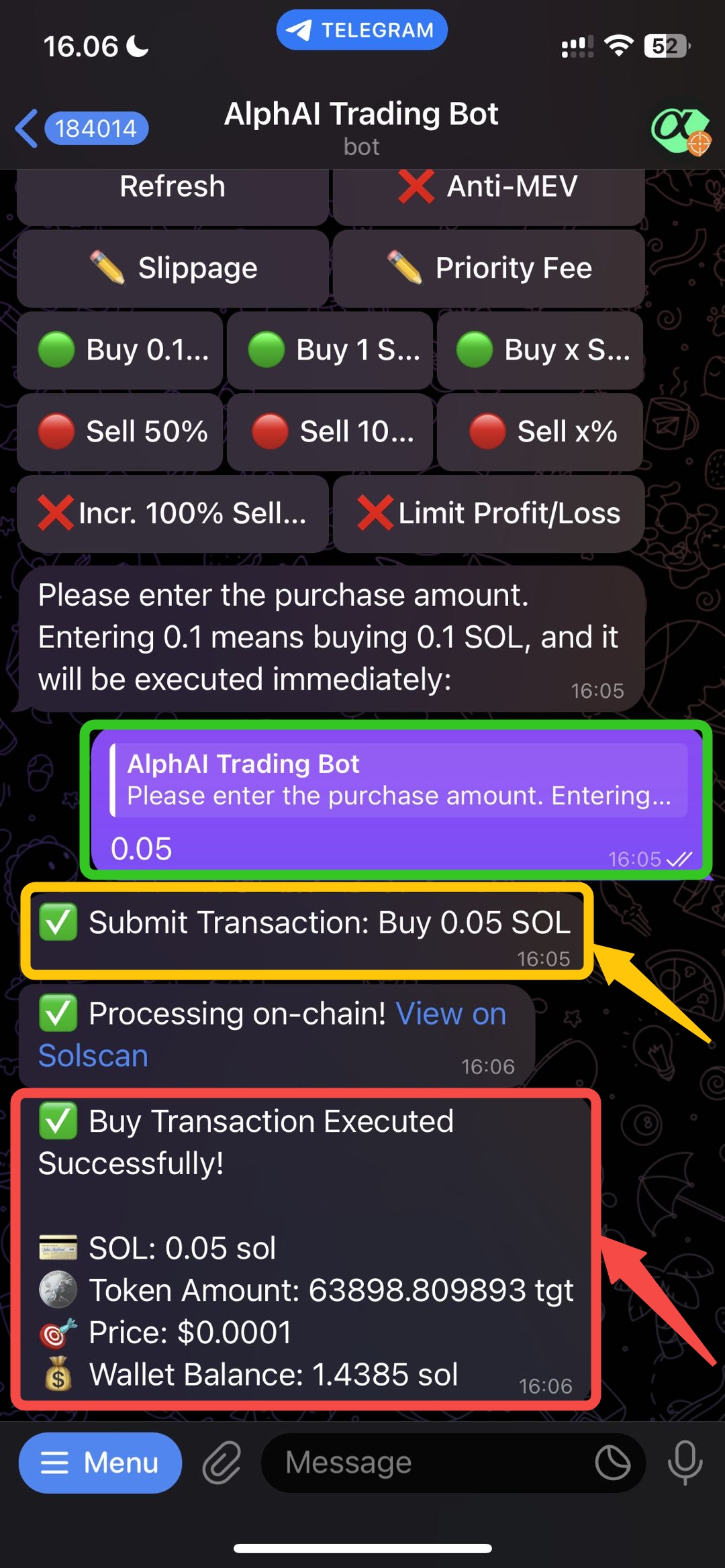
Task: Toggle Incr. 100% Sell option
Action: (x=173, y=513)
